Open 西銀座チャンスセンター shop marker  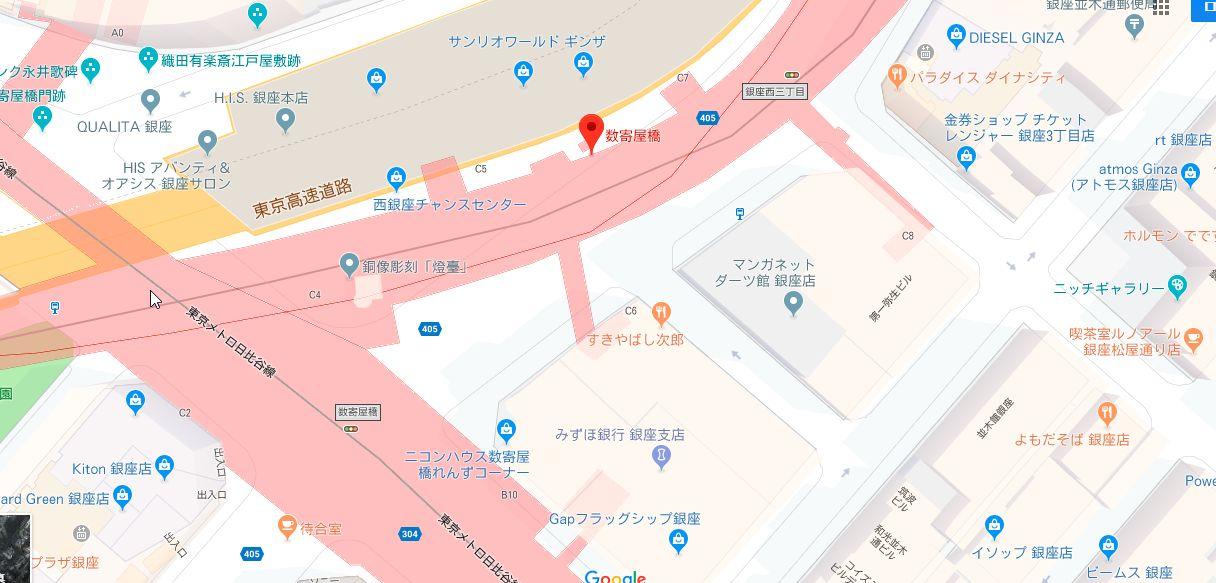point(397,179)
